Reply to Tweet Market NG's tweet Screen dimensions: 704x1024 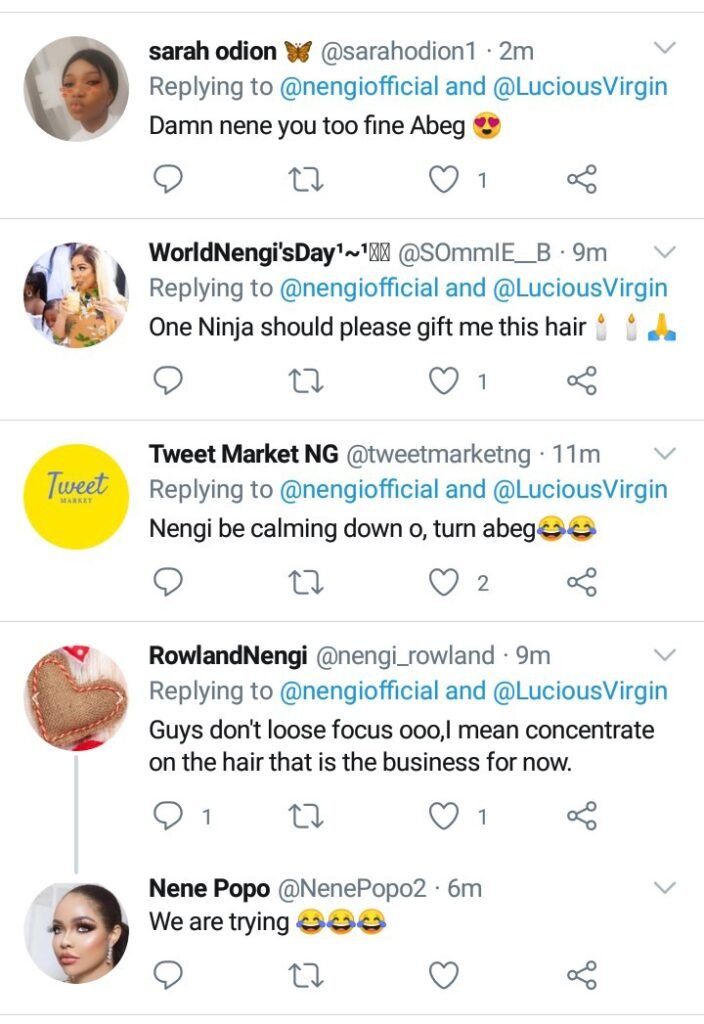(169, 582)
